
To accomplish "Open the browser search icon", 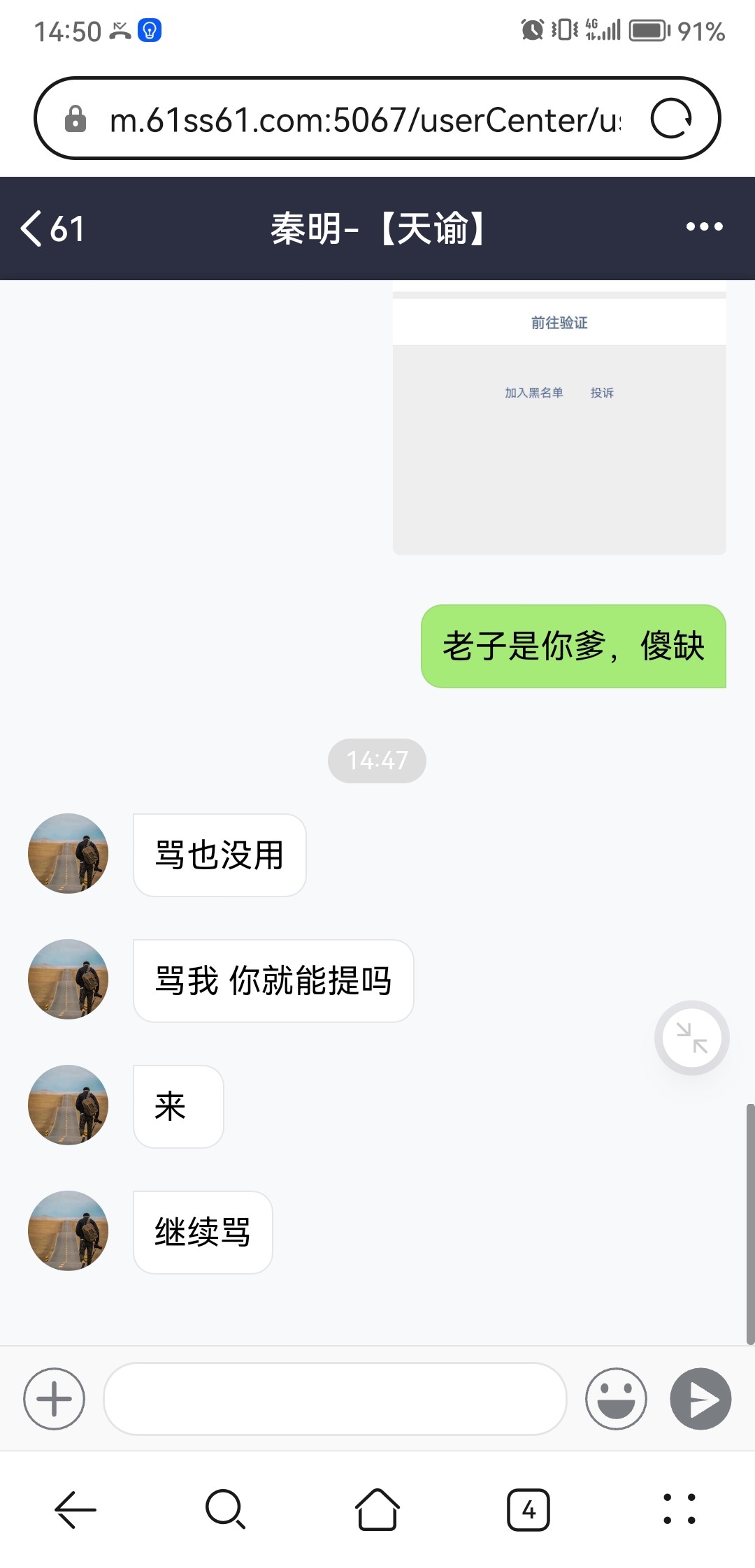I will 225,1509.
